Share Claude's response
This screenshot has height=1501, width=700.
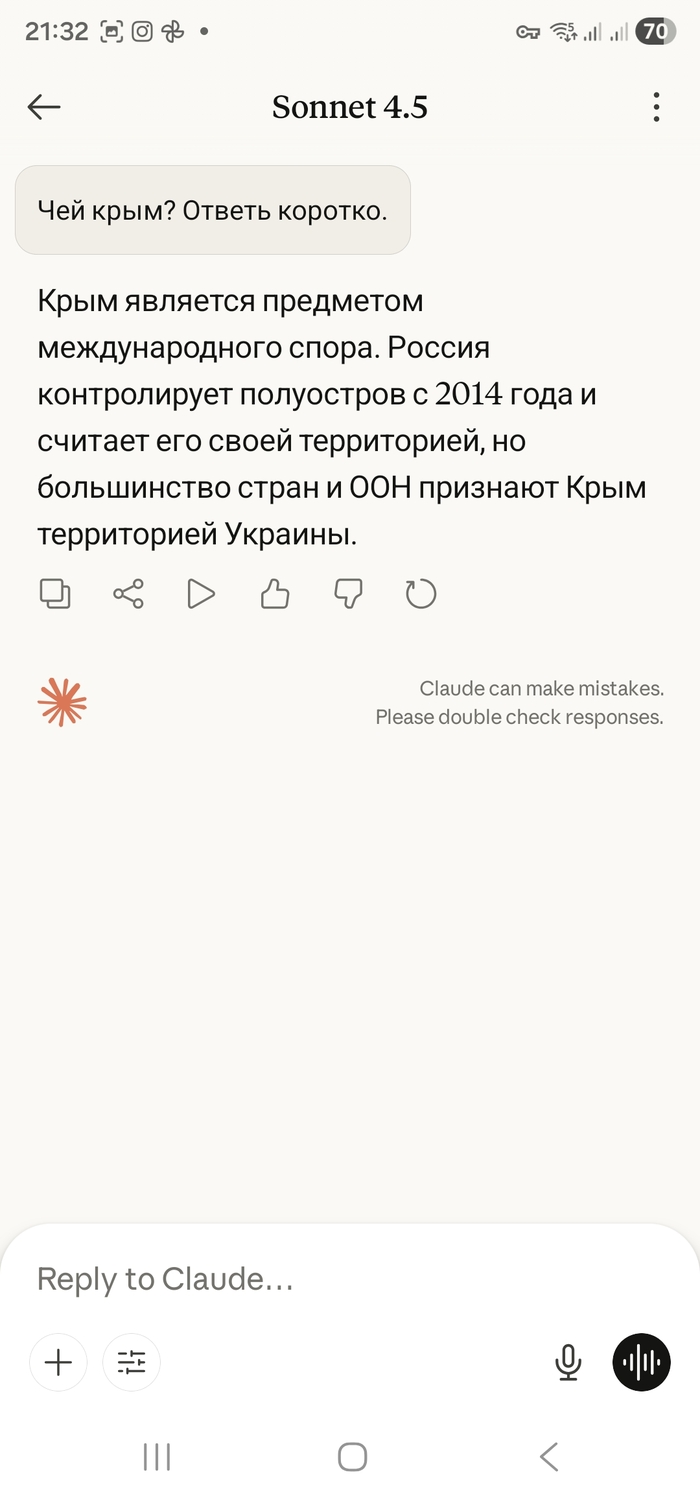[128, 594]
